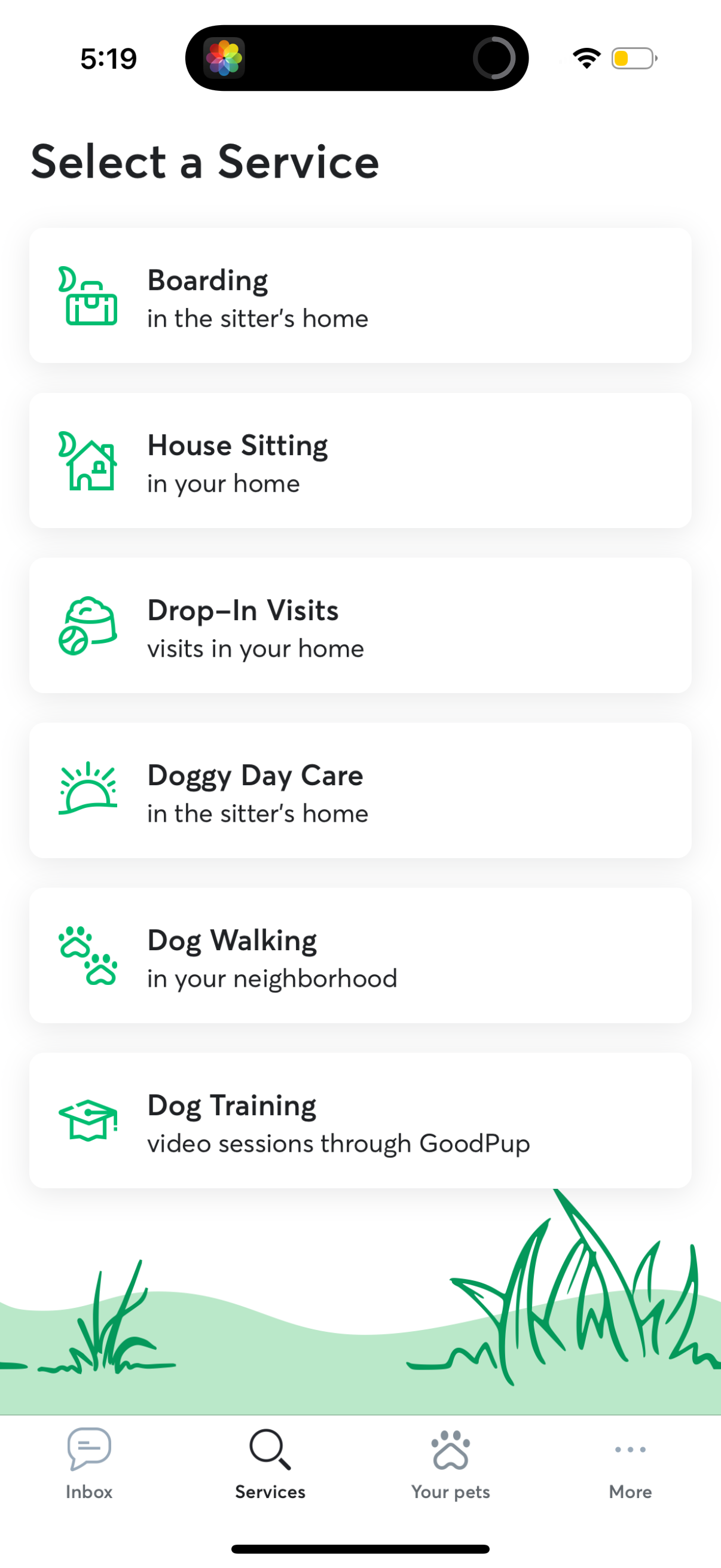Tap the Services magnifying glass icon
This screenshot has height=1568, width=721.
(x=270, y=1450)
